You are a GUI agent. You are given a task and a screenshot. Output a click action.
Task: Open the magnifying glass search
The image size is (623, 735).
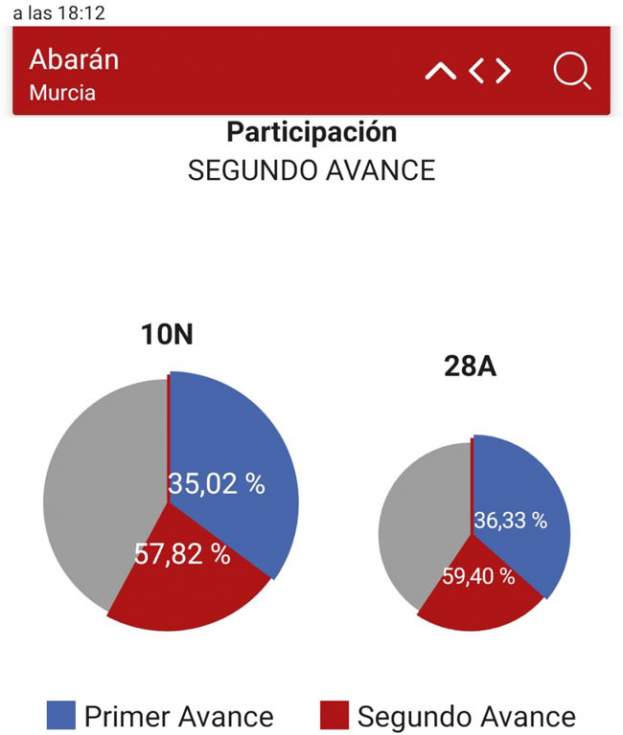[x=572, y=72]
